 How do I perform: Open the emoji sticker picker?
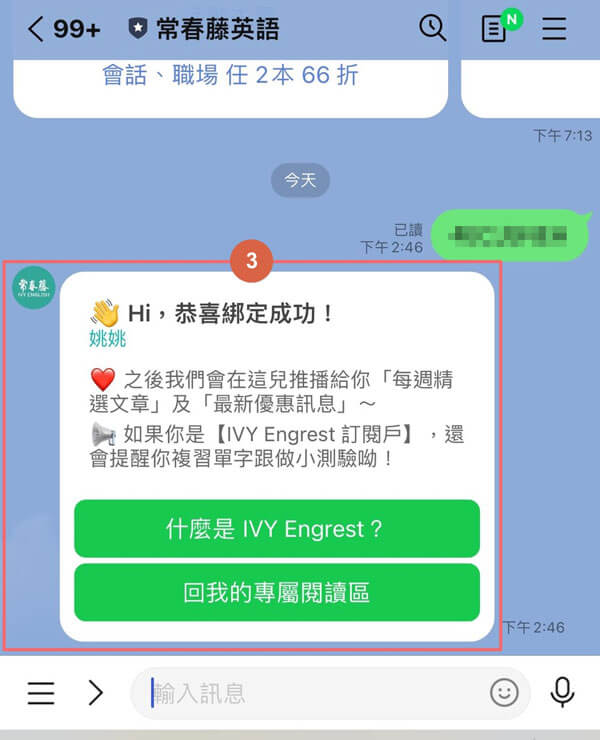(504, 693)
